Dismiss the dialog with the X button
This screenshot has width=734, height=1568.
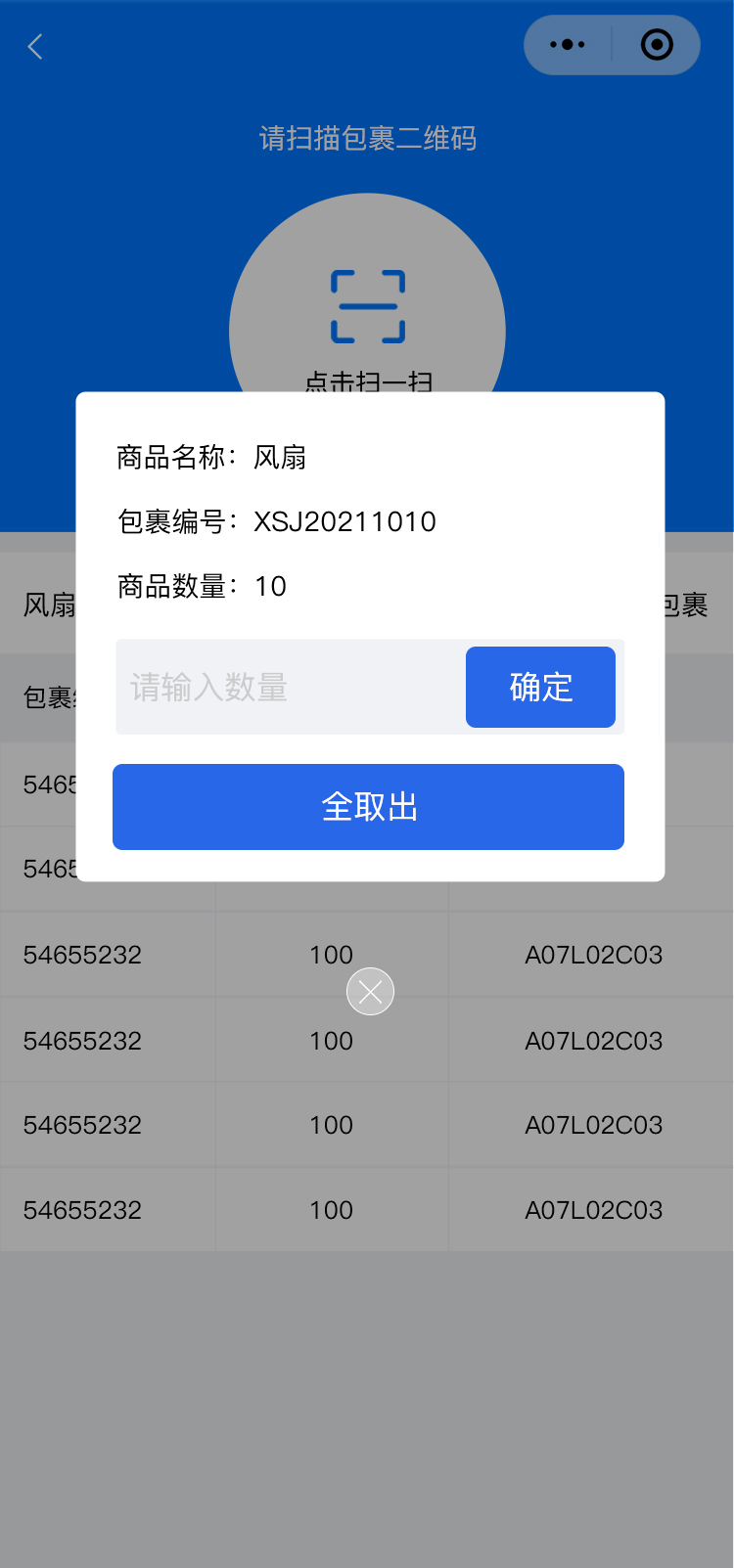click(x=370, y=992)
